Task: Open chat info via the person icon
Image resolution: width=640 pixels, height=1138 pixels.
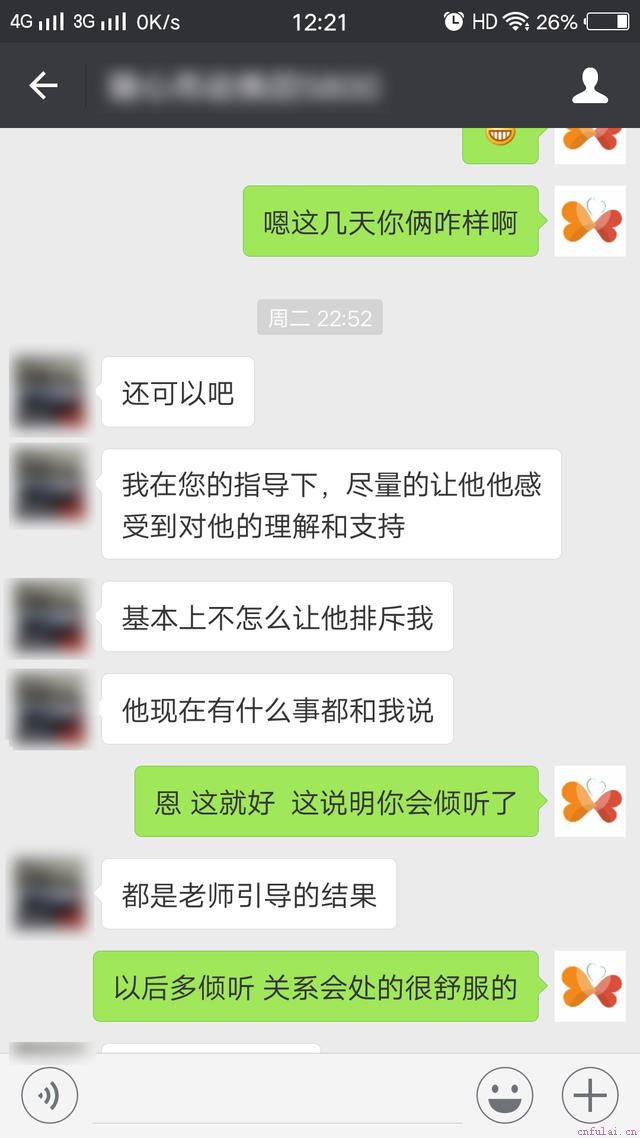Action: [590, 86]
